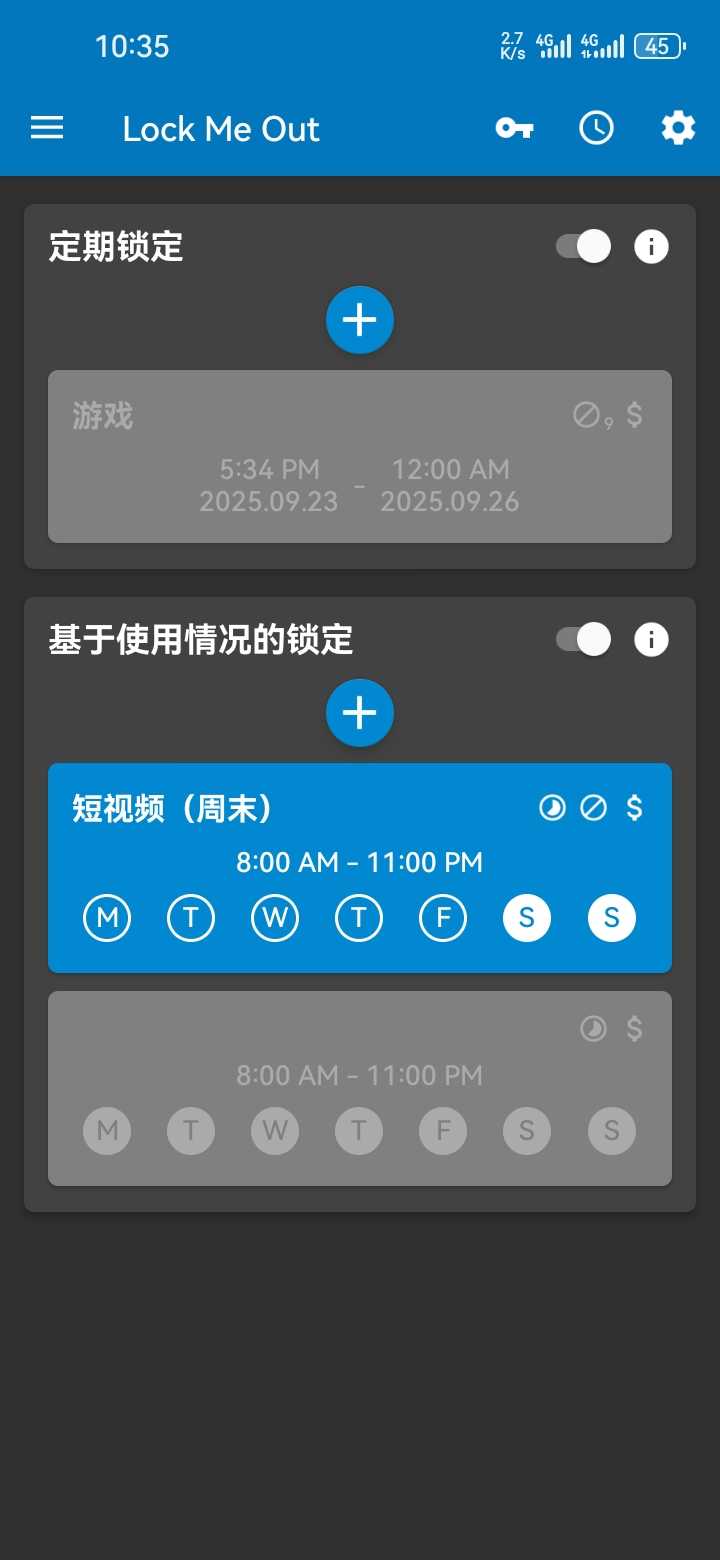Viewport: 720px width, 1560px height.
Task: Add a new 定期锁定 lockout
Action: [x=360, y=320]
